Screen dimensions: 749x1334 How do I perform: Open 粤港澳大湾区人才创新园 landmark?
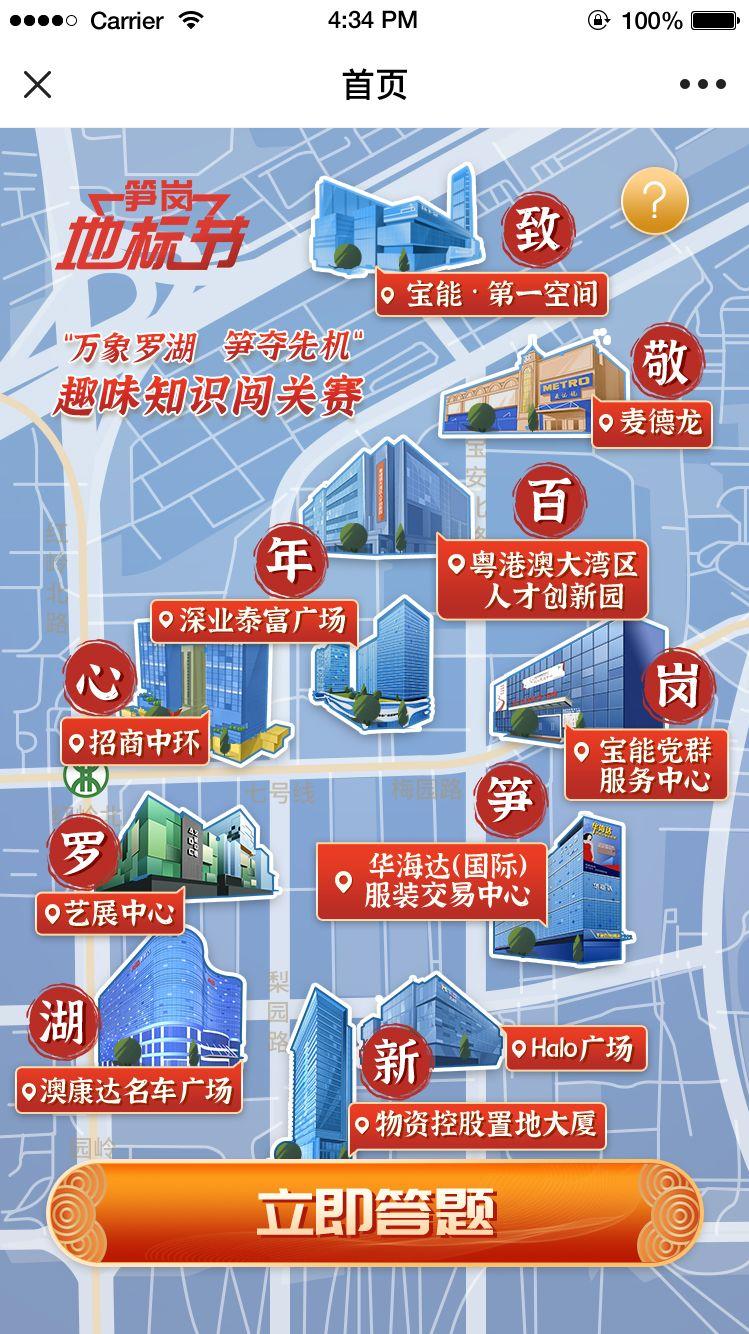tap(543, 581)
